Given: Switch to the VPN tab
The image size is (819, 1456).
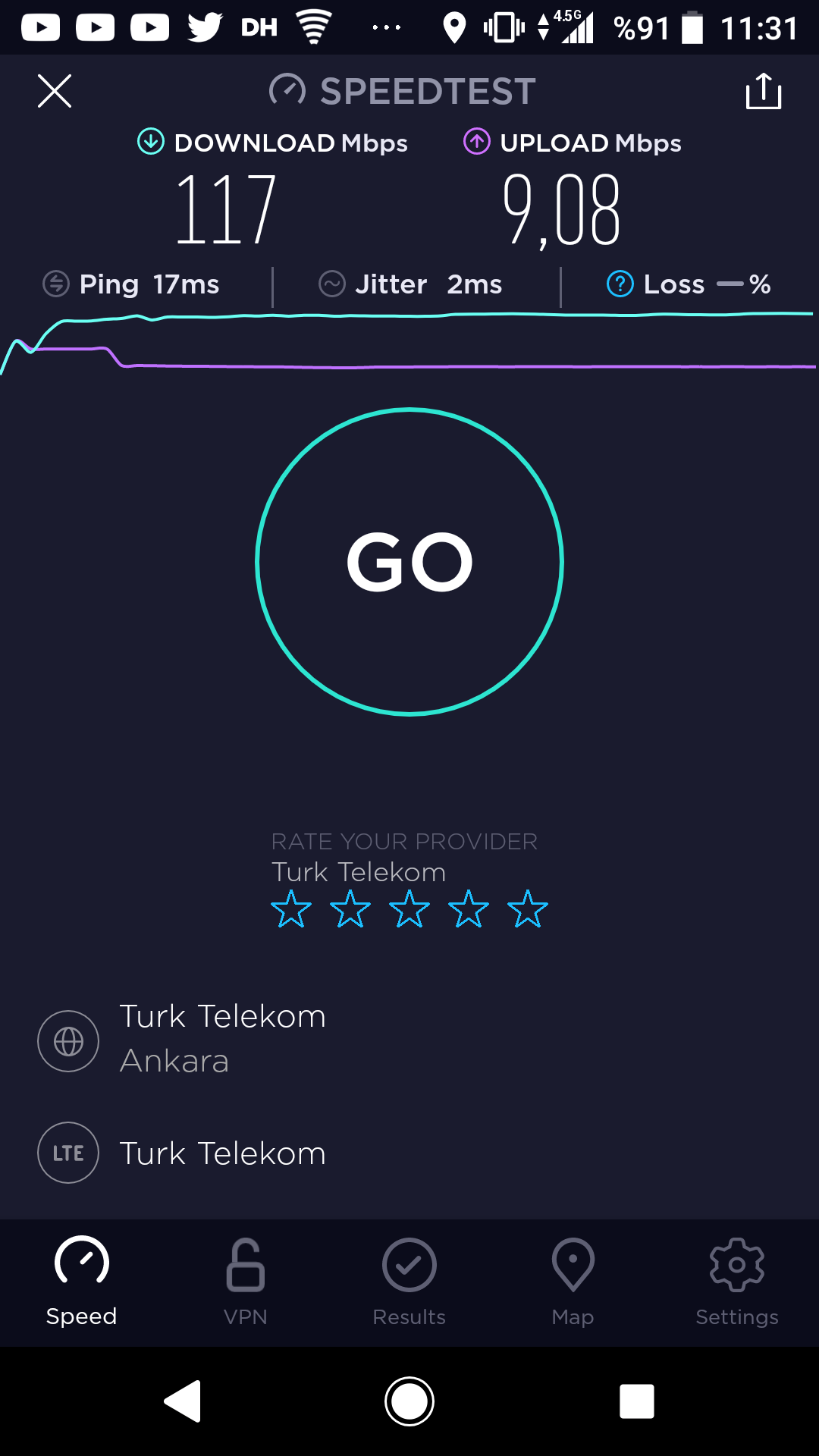Looking at the screenshot, I should pyautogui.click(x=246, y=1283).
